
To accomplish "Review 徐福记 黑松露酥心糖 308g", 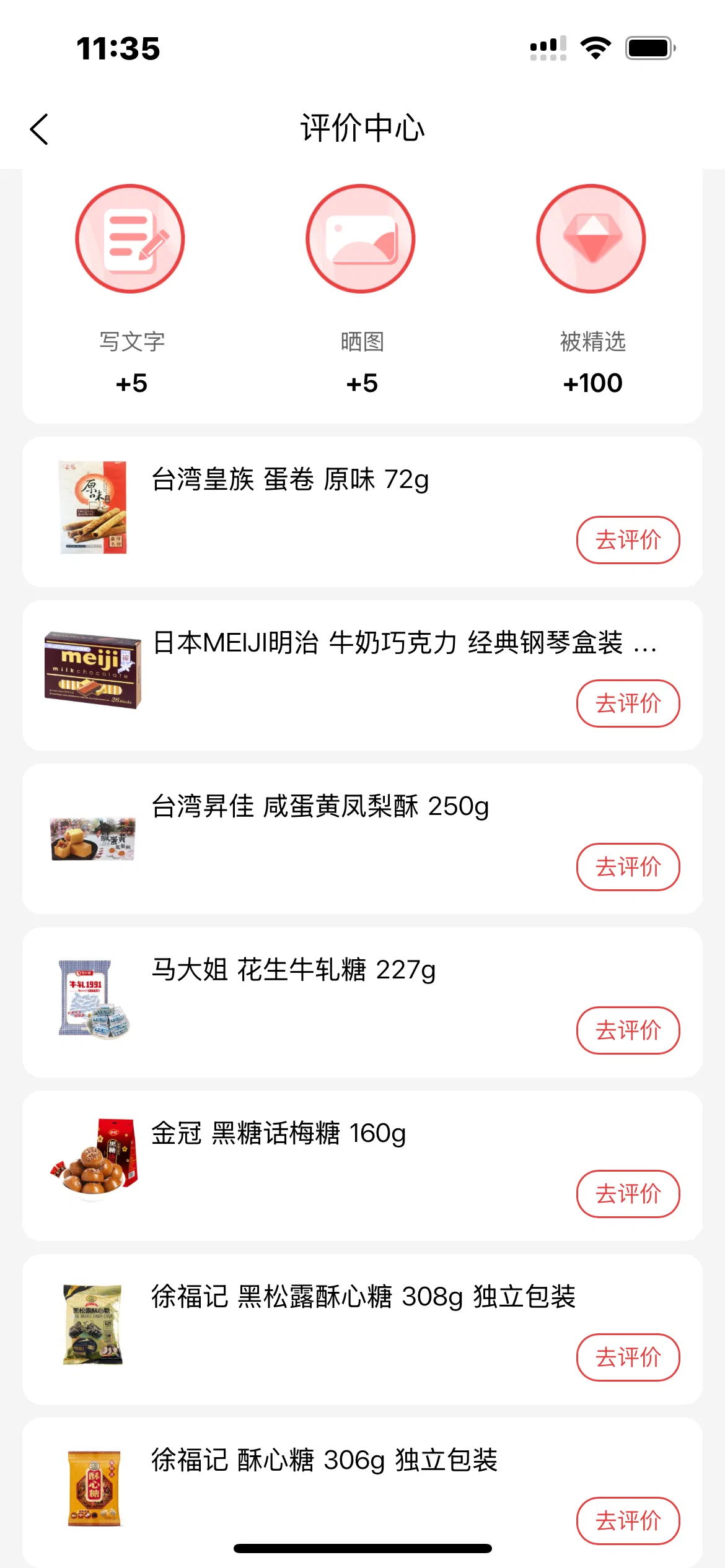I will point(628,1357).
